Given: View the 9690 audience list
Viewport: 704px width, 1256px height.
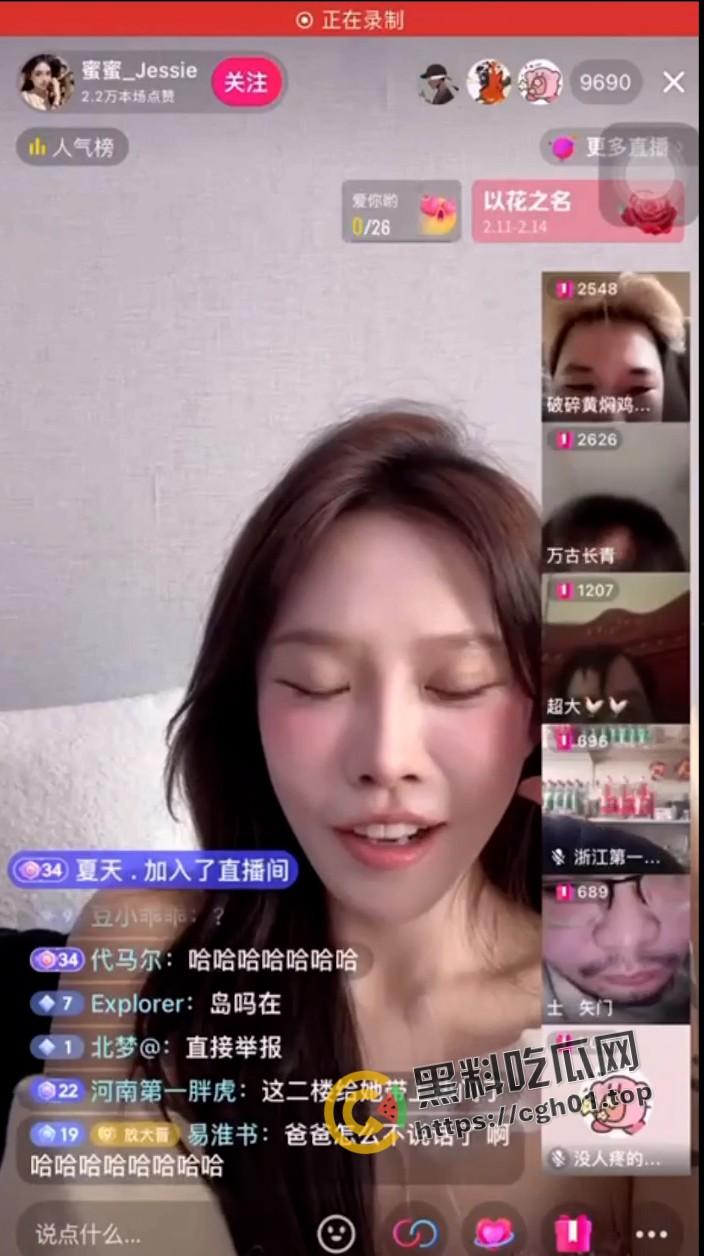Looking at the screenshot, I should pos(605,82).
